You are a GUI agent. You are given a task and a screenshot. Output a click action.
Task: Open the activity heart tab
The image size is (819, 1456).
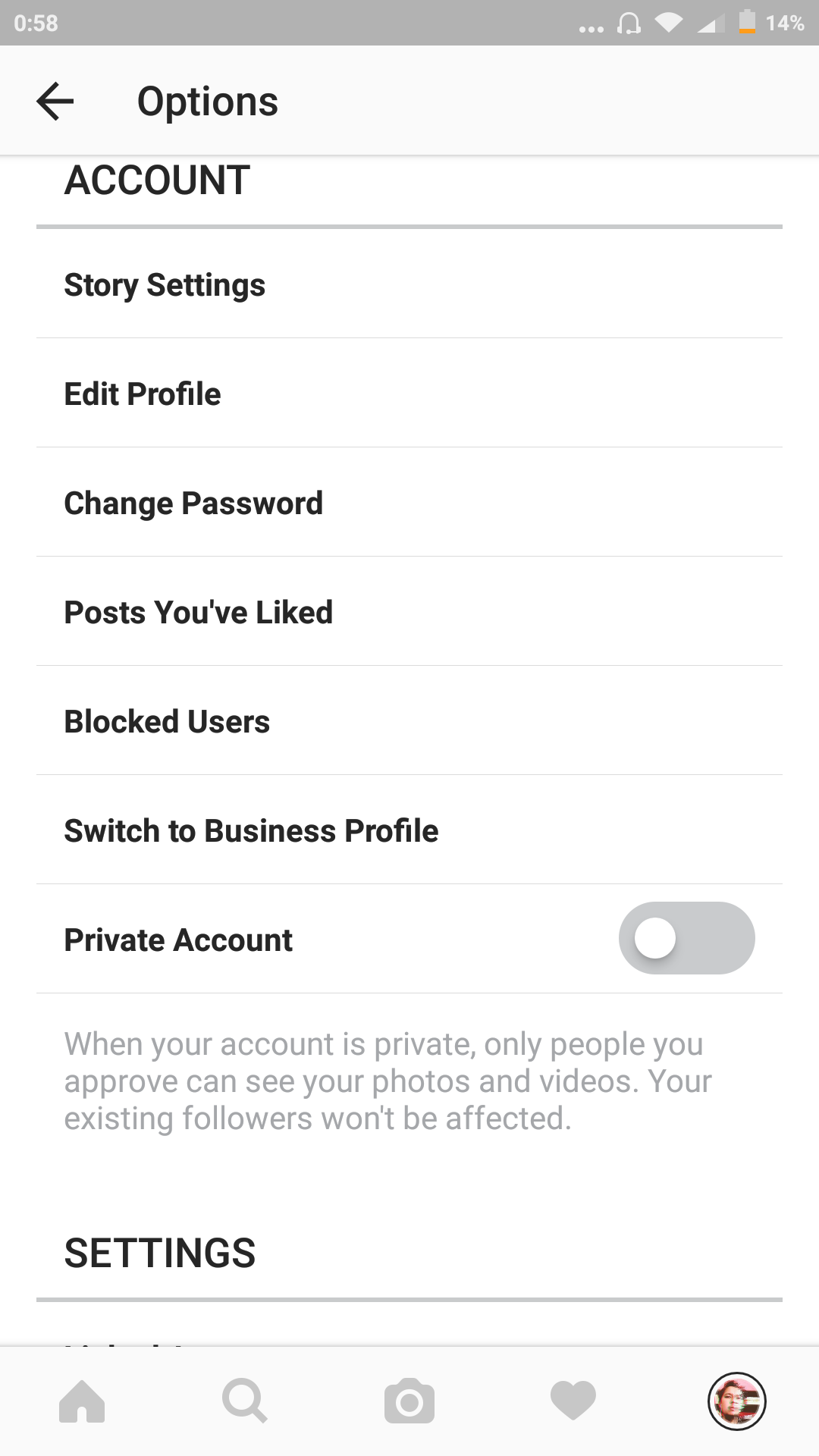(x=573, y=1401)
